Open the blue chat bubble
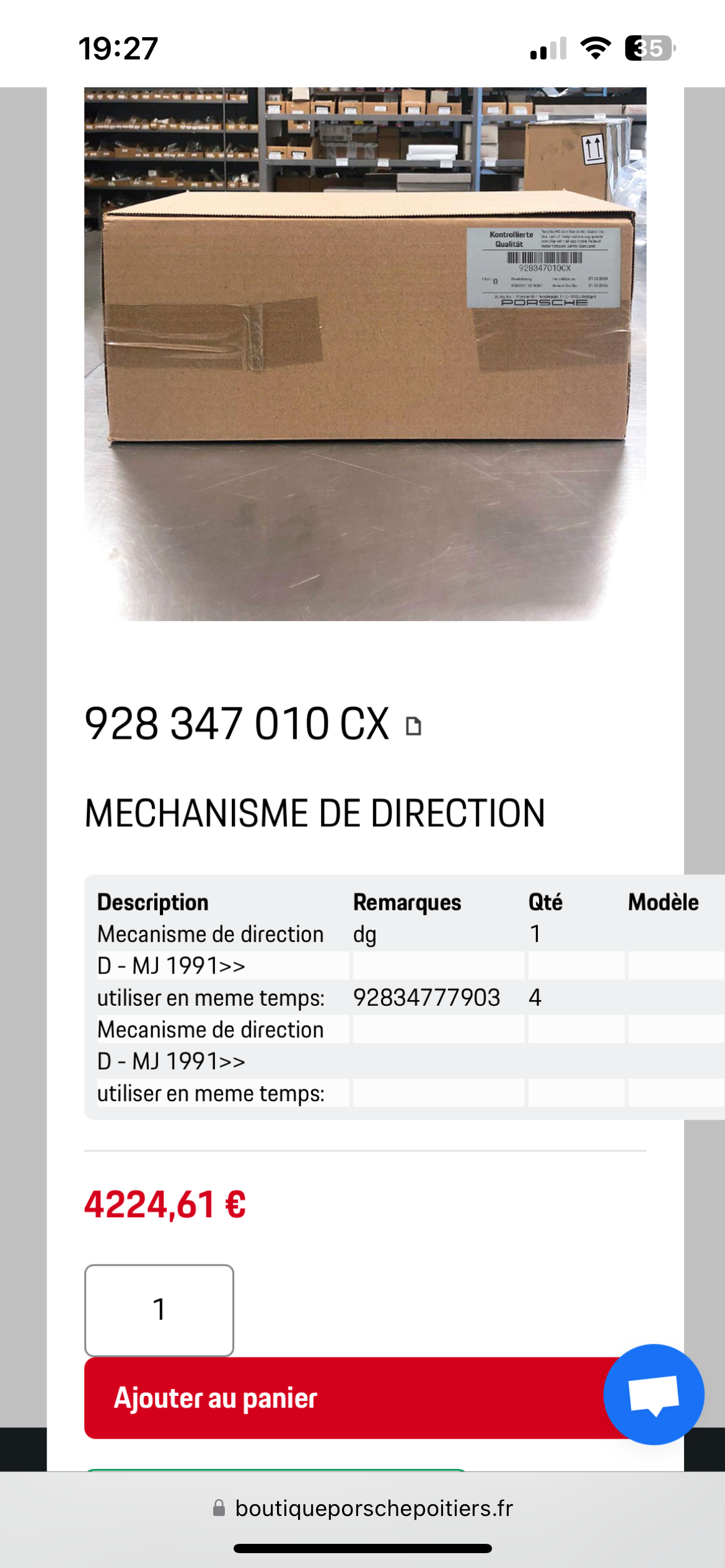Viewport: 725px width, 1568px height. tap(654, 1394)
